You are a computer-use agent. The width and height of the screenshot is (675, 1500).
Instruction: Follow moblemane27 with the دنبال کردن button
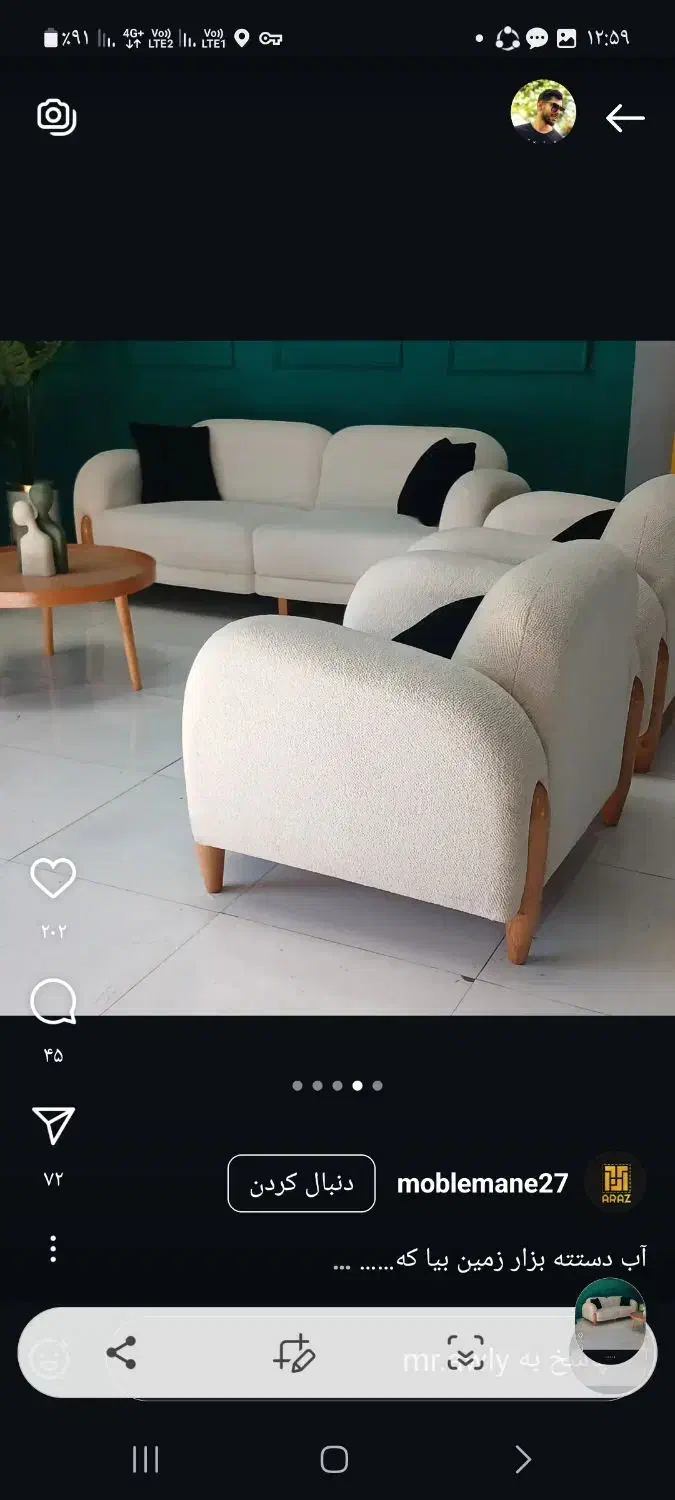pyautogui.click(x=301, y=1183)
